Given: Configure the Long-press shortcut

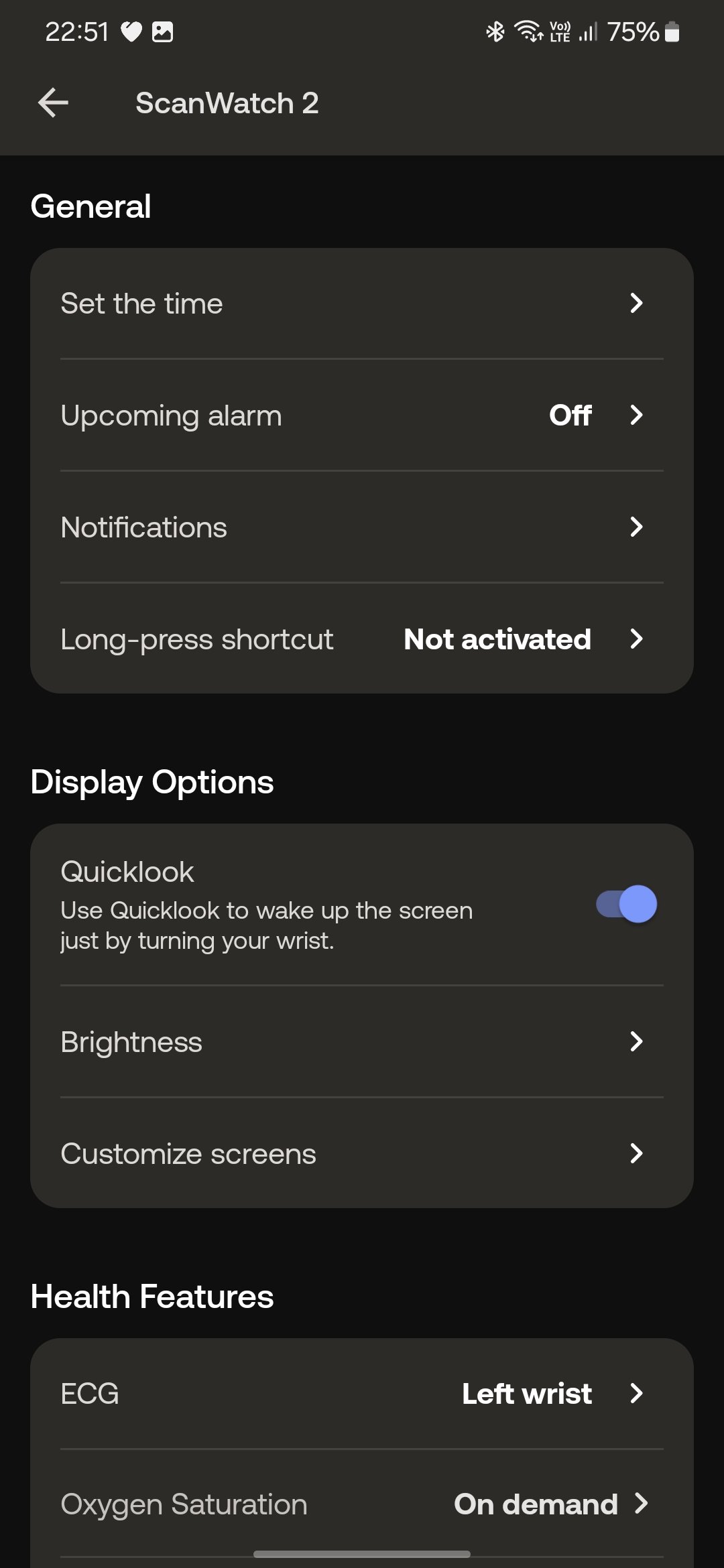Looking at the screenshot, I should click(362, 639).
